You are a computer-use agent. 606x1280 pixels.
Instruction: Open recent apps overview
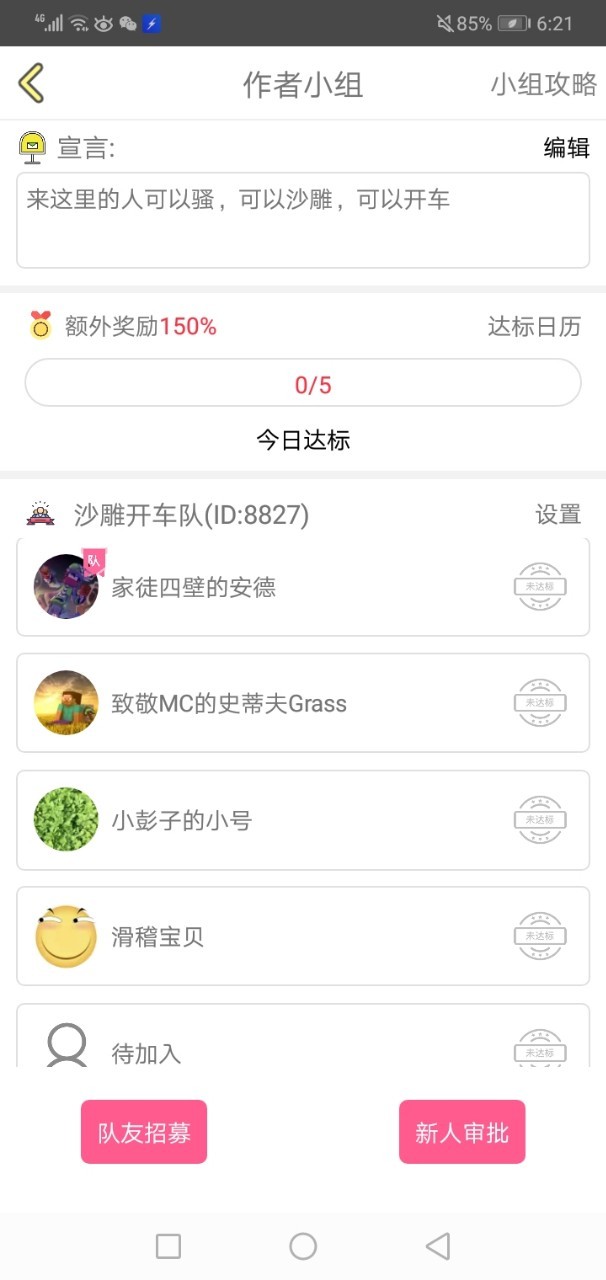tap(168, 1246)
